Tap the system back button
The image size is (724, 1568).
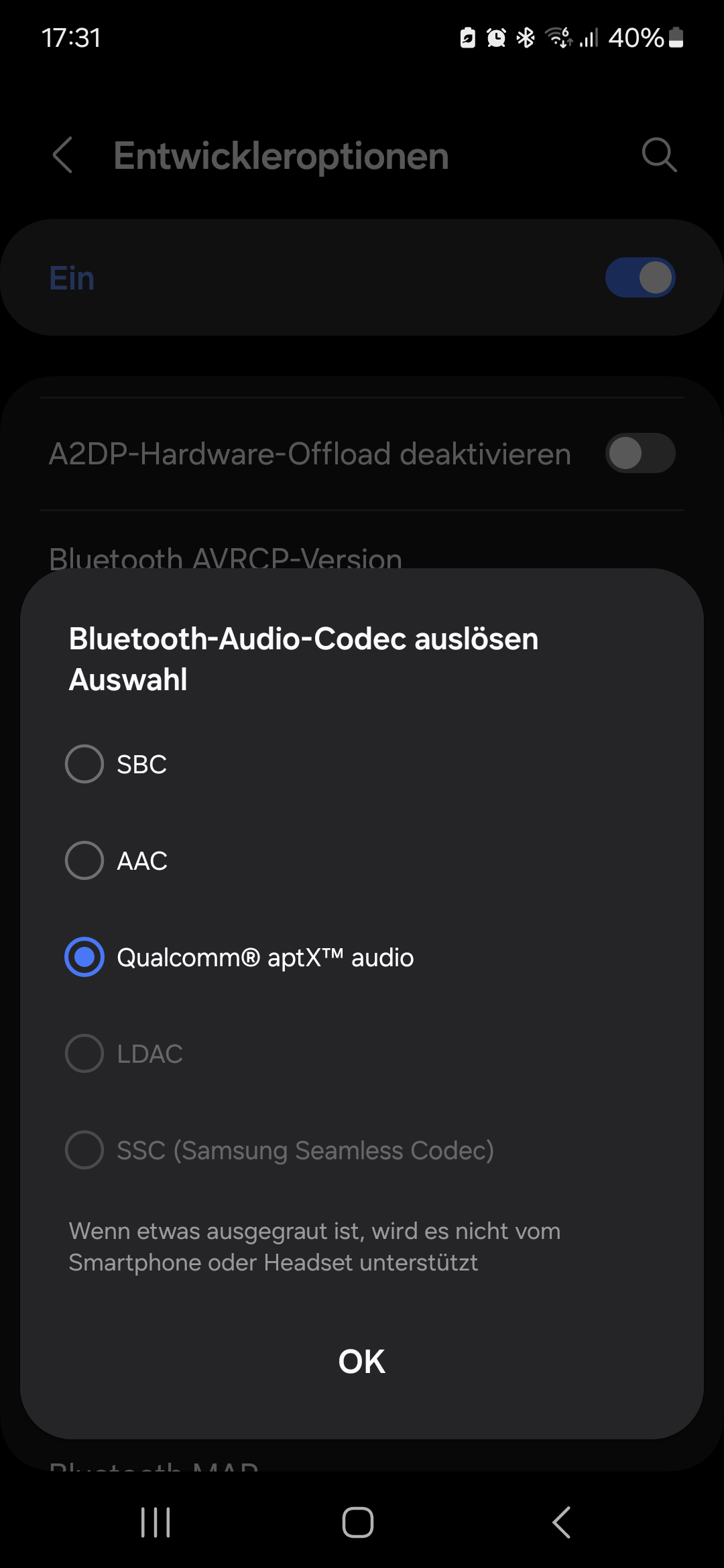(x=562, y=1522)
